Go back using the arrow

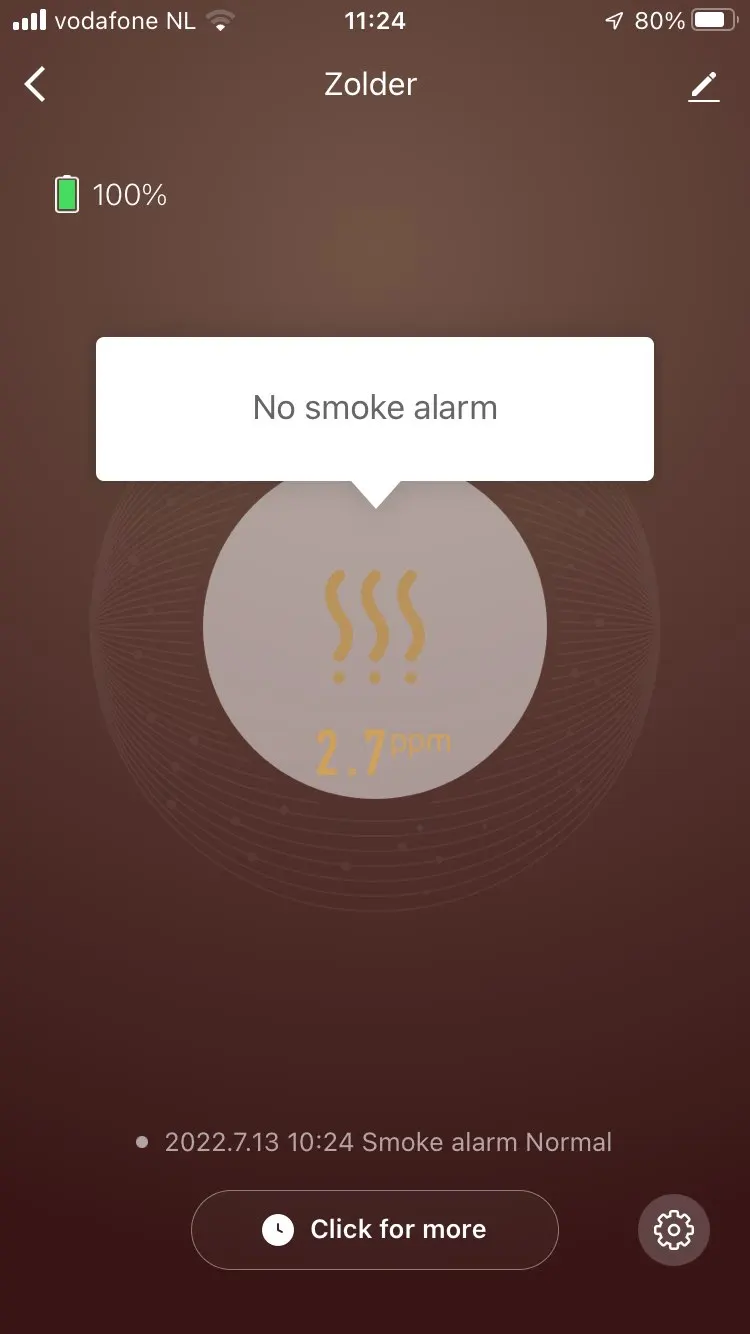[x=35, y=84]
